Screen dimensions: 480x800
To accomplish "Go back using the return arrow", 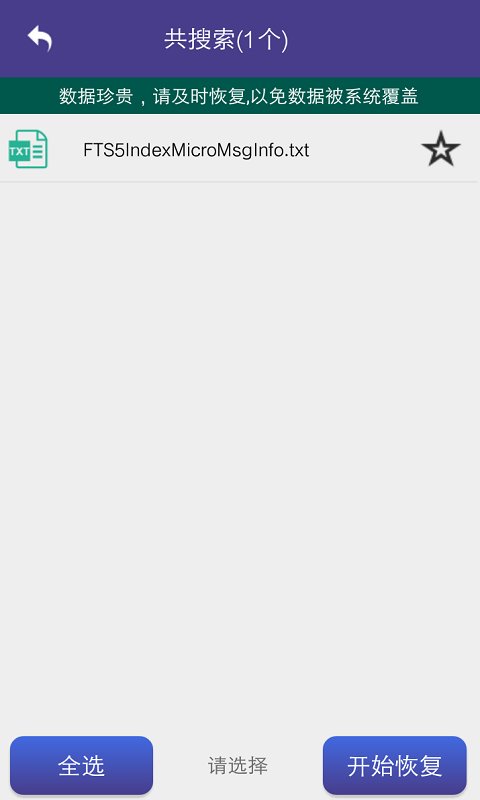I will pos(40,38).
